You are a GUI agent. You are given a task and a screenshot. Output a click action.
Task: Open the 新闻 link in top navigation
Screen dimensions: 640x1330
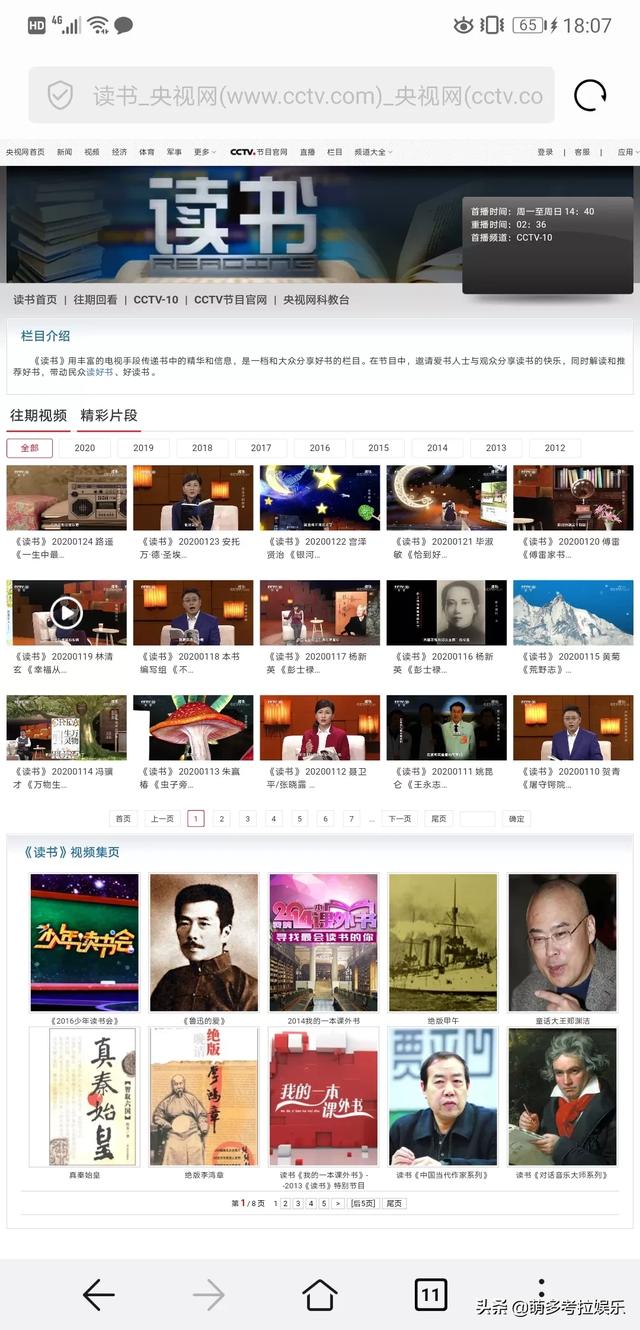[64, 152]
